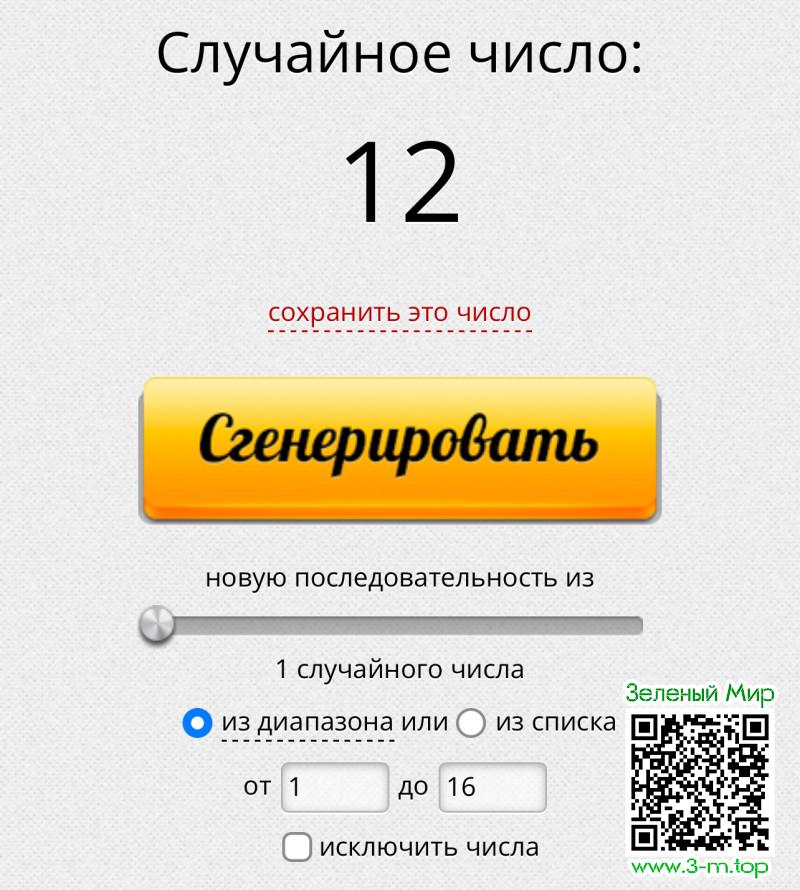Viewport: 800px width, 890px height.
Task: Tap the sequence count slider track
Action: point(400,626)
